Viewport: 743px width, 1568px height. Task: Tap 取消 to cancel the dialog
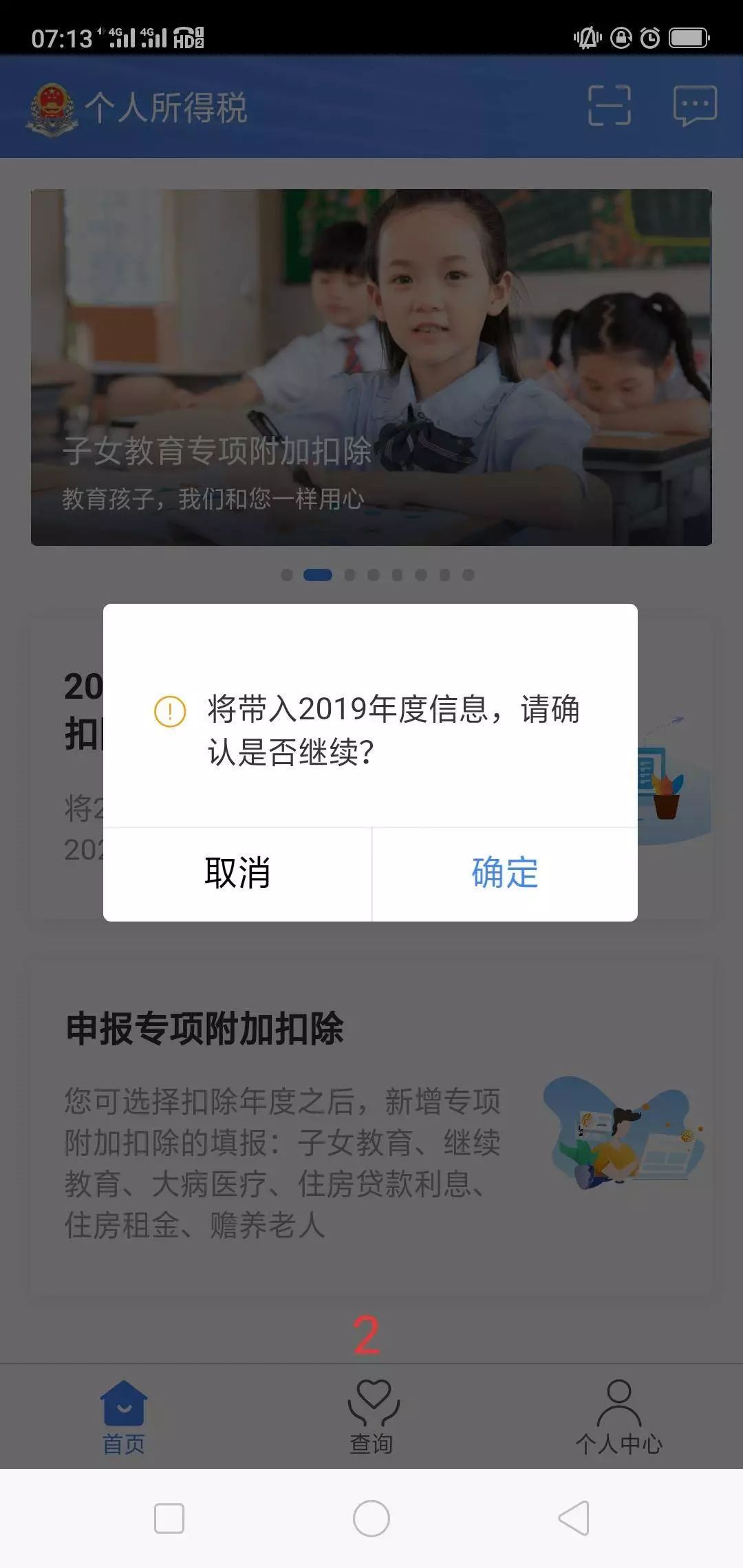237,873
